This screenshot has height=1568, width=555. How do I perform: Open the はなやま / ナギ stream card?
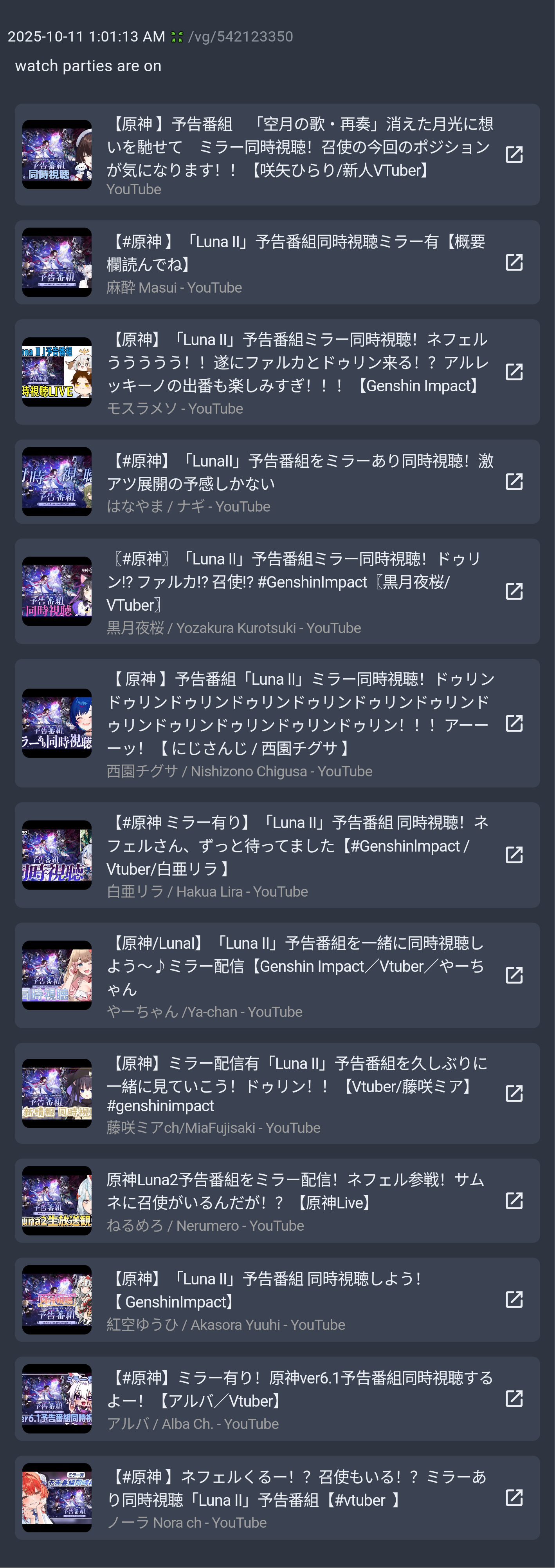tap(277, 481)
